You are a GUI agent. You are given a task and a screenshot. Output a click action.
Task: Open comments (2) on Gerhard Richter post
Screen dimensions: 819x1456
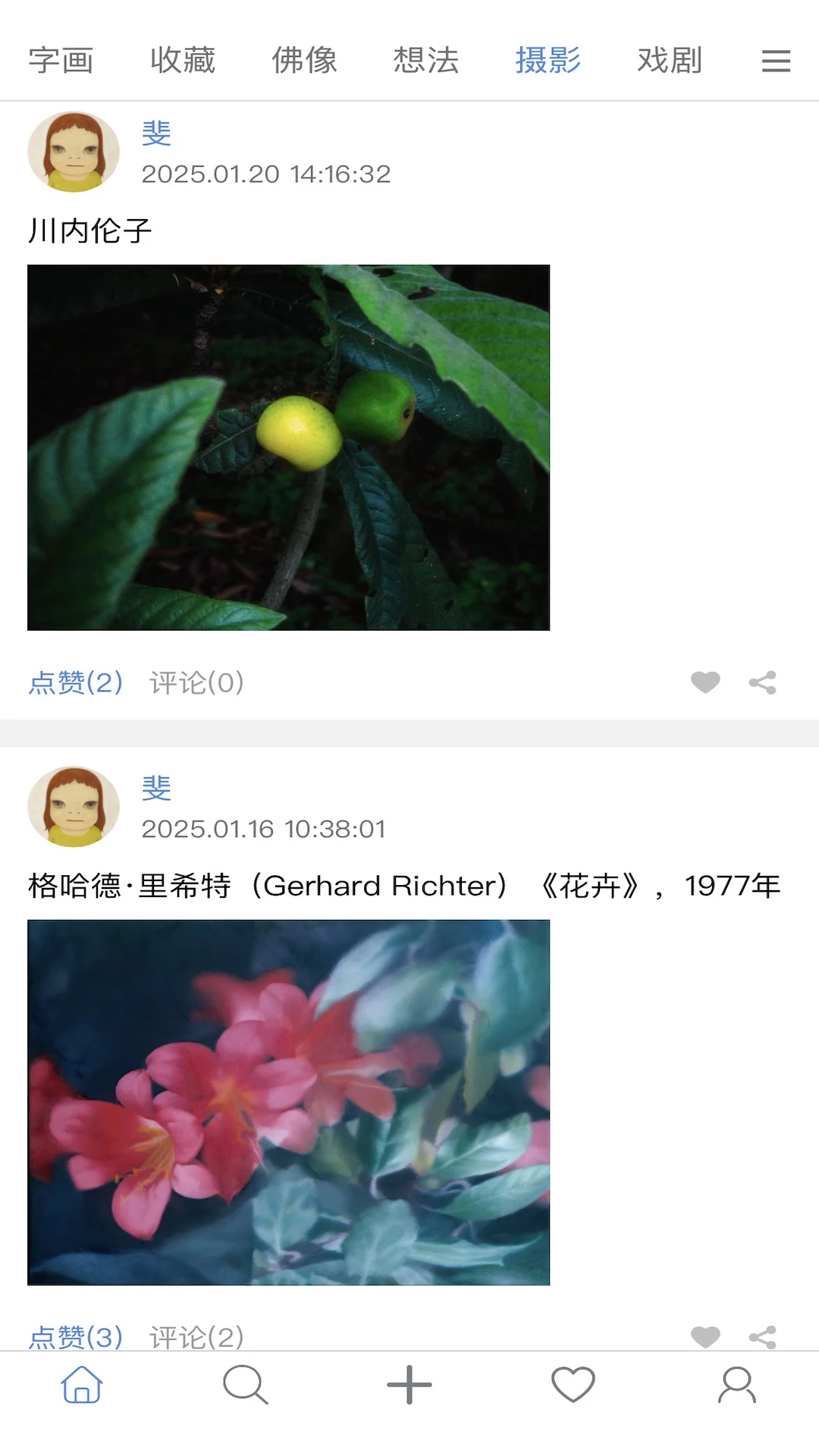coord(196,1336)
